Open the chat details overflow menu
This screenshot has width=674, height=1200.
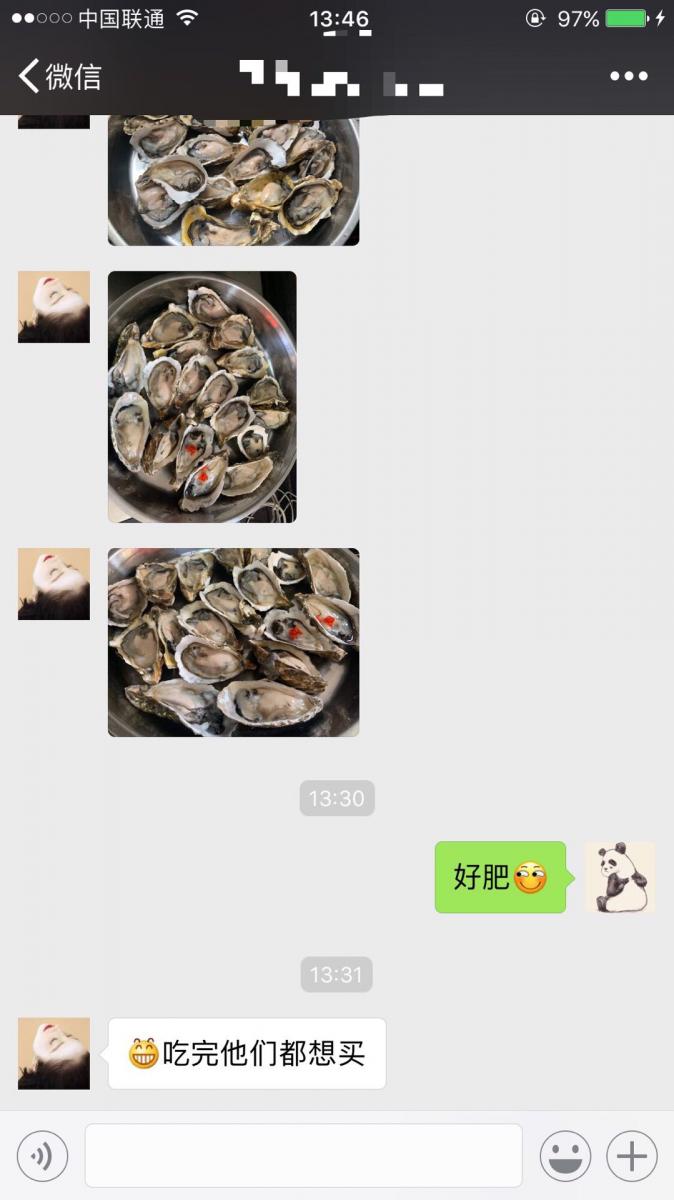[629, 76]
